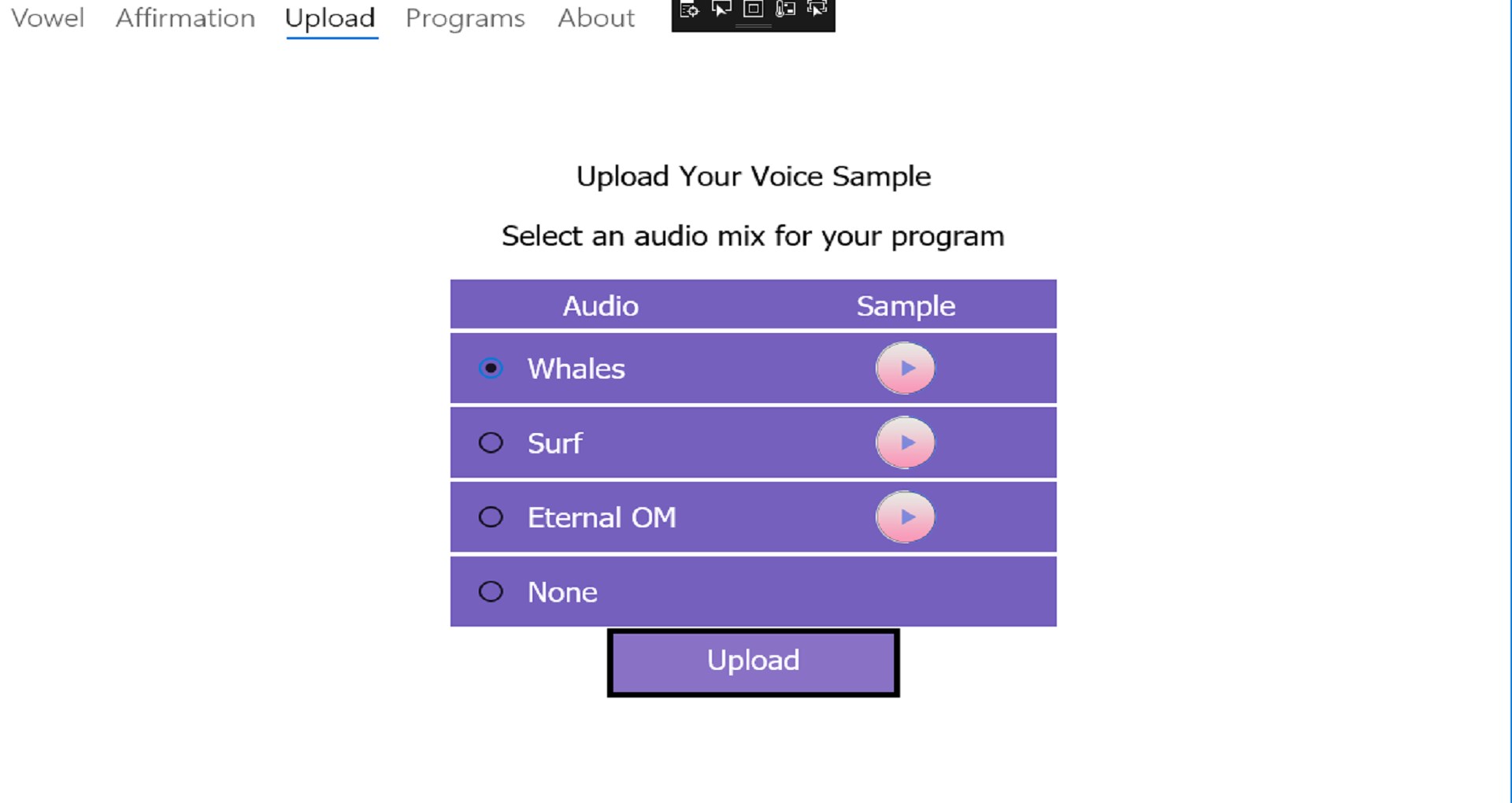Play the Eternal OM sample
1512x803 pixels.
(x=906, y=517)
